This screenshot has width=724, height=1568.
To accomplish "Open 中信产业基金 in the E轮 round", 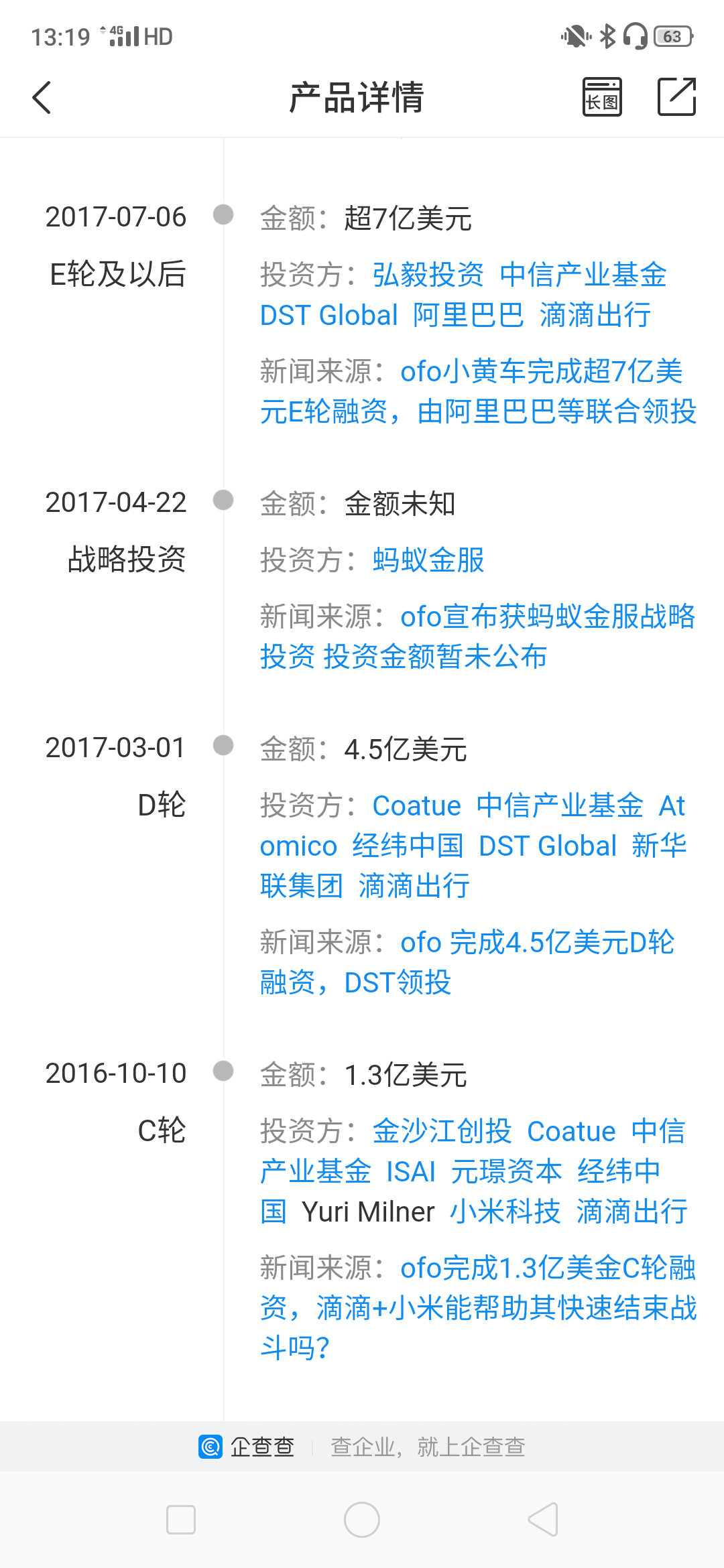I will pyautogui.click(x=583, y=275).
